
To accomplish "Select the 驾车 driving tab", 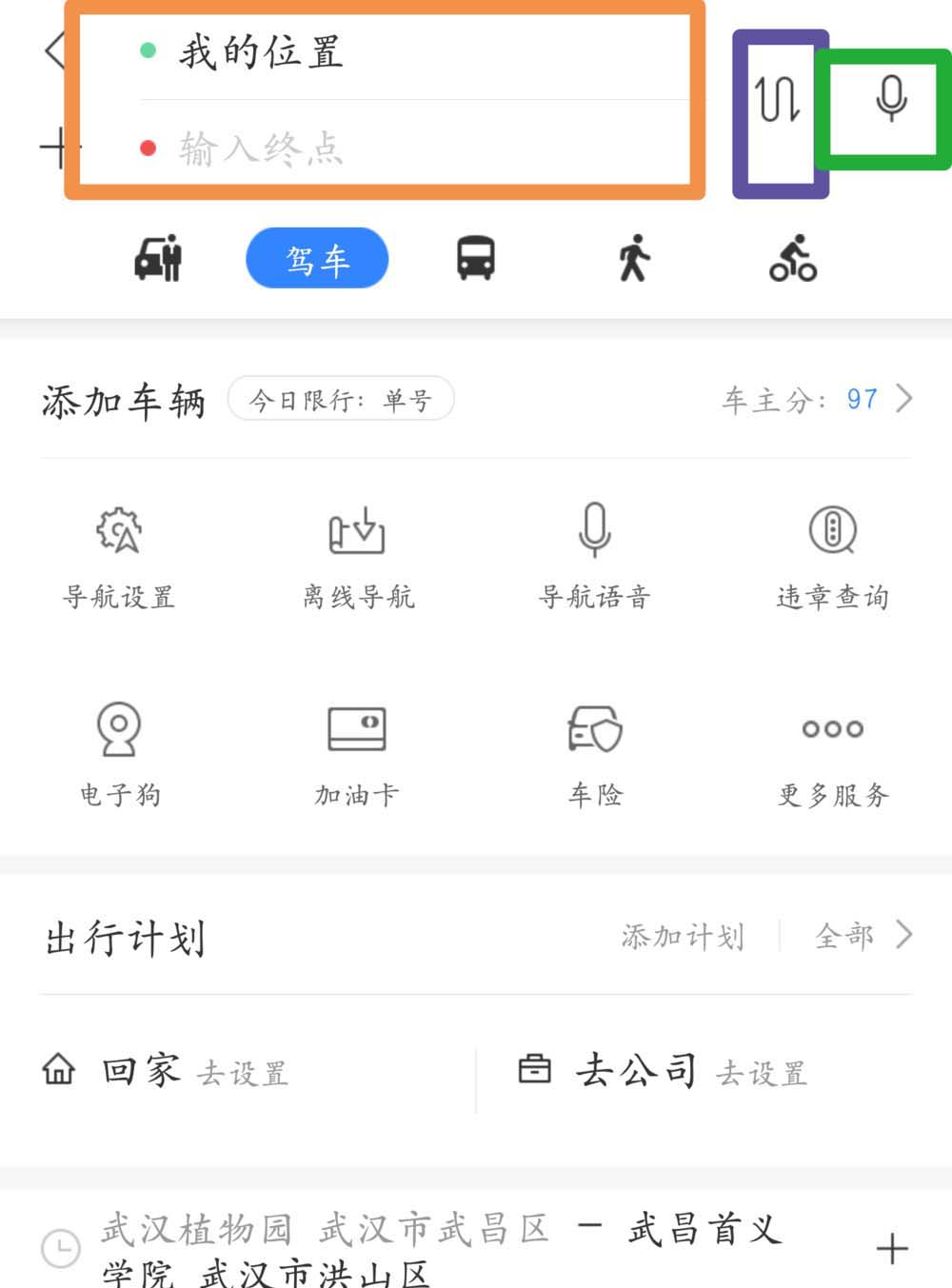I will 317,258.
